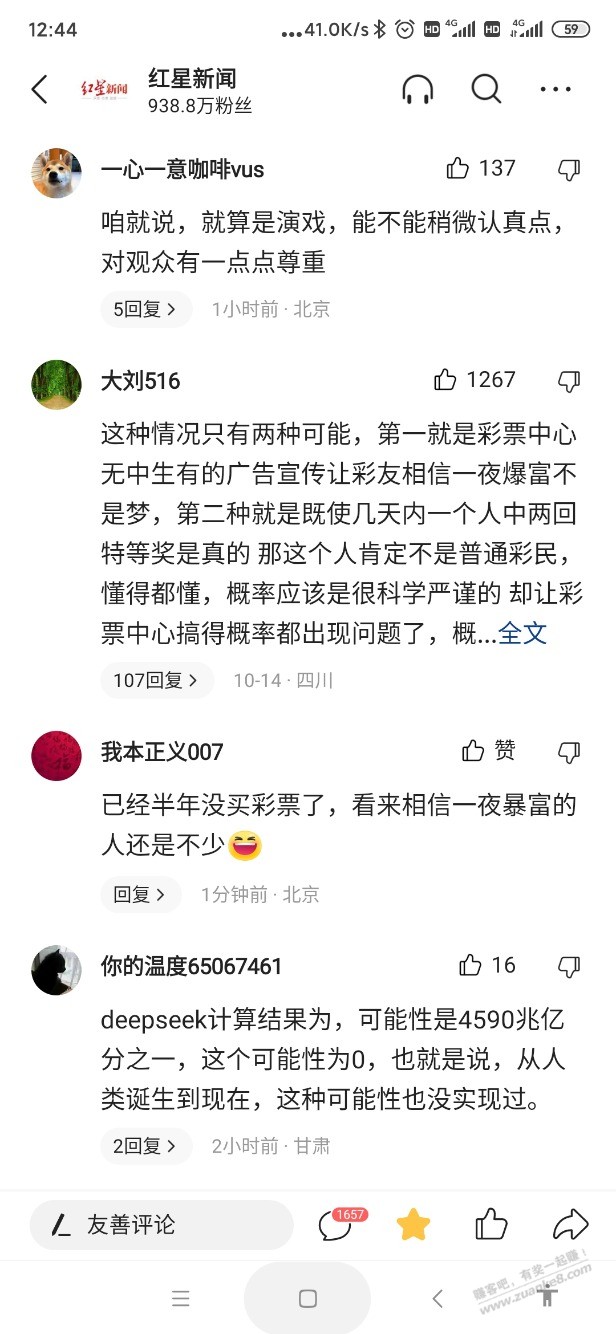Screen dimensions: 616x1334
Task: Go back using the header arrow
Action: pyautogui.click(x=39, y=90)
